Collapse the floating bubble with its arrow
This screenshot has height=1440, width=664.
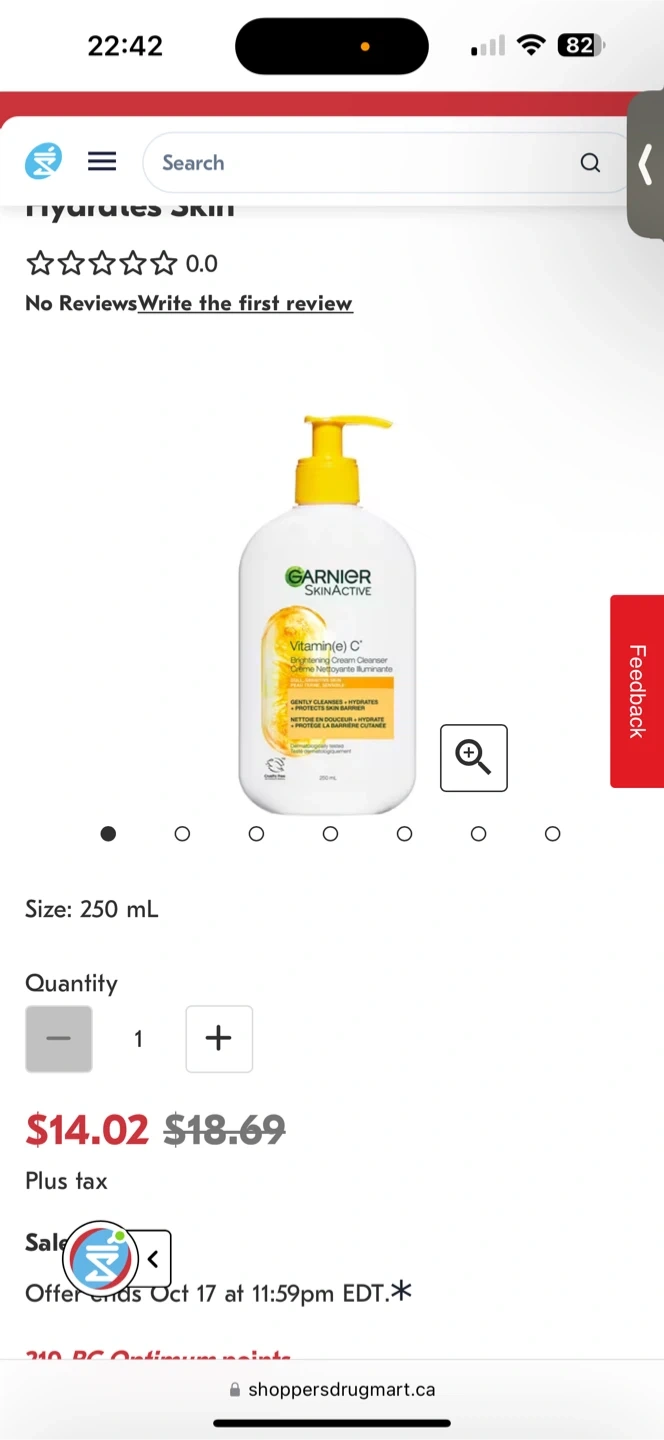[x=153, y=1259]
